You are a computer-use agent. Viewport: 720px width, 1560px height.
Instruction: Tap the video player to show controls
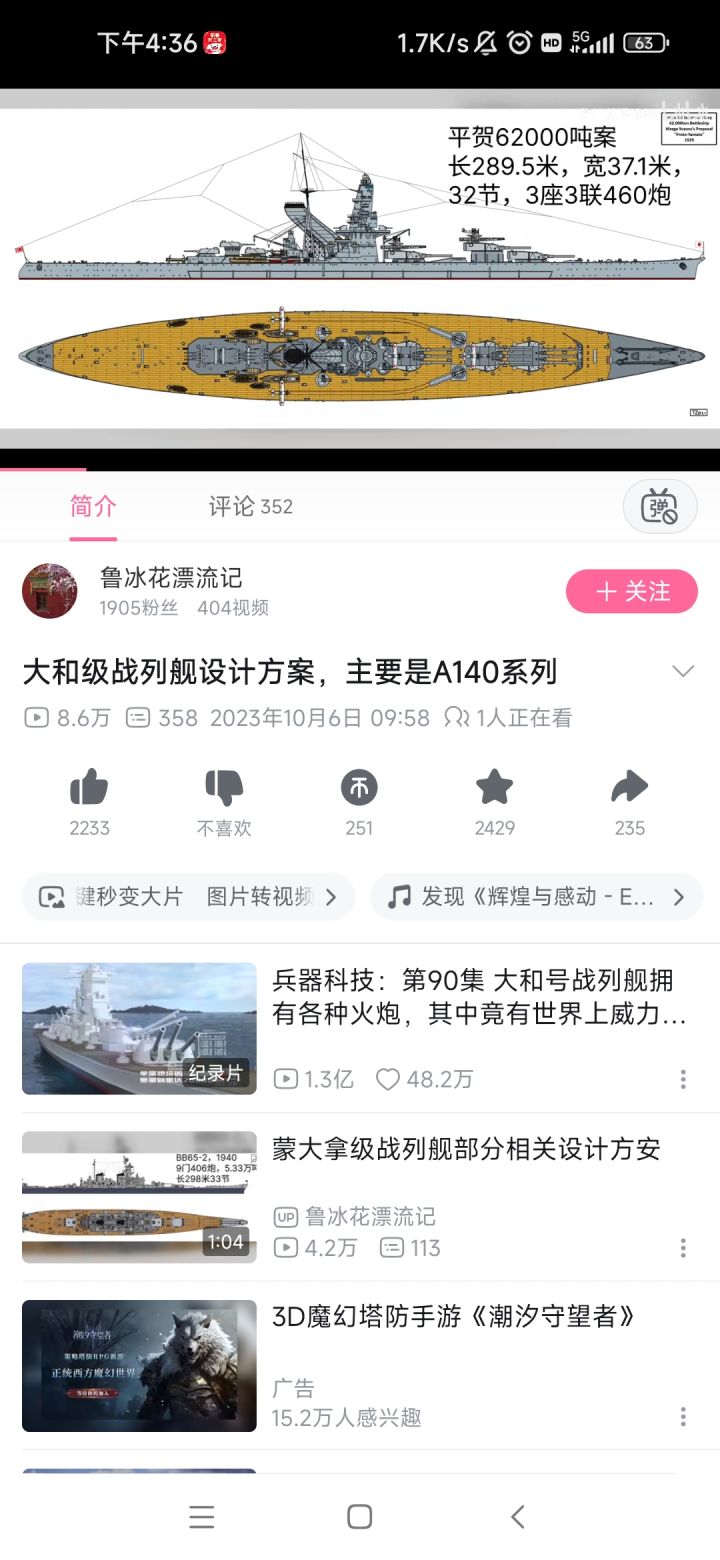(x=360, y=270)
